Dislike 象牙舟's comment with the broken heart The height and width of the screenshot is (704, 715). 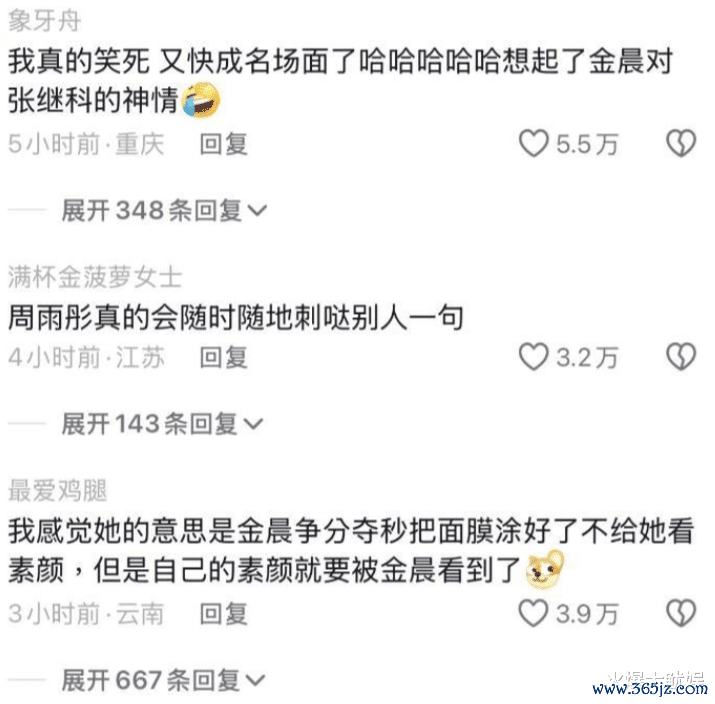coord(681,144)
